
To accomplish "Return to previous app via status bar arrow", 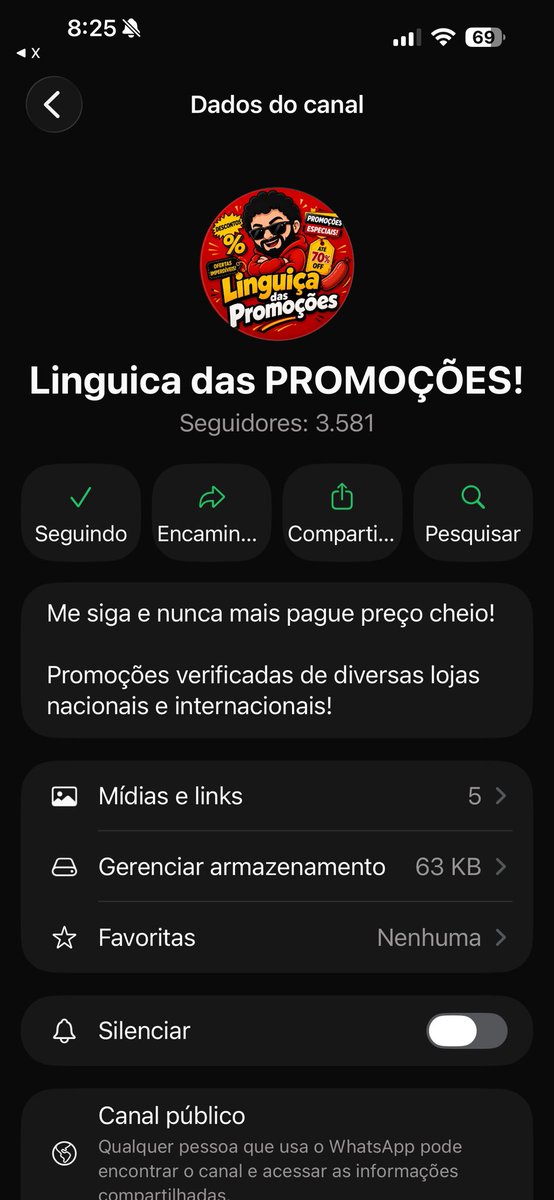I will click(x=28, y=52).
